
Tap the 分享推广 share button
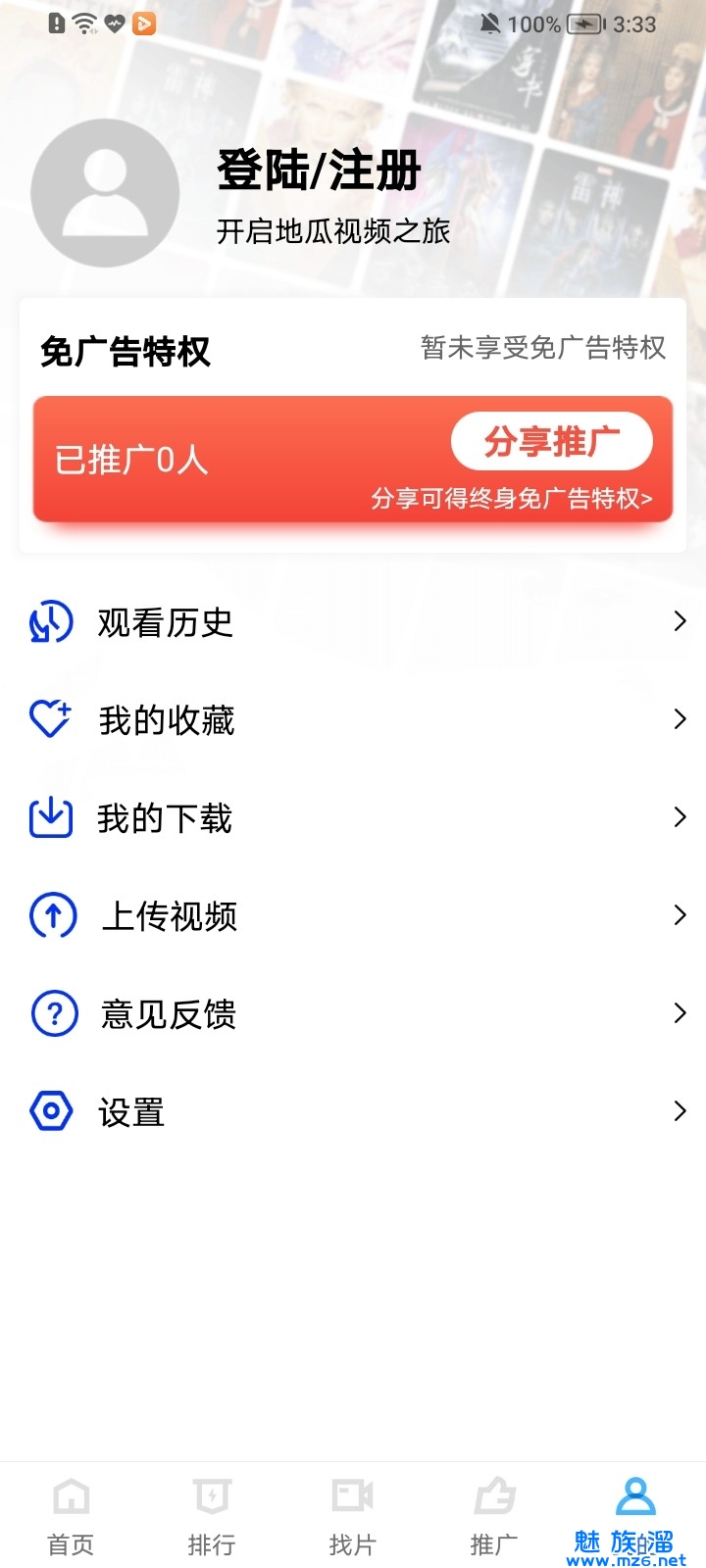pos(551,442)
